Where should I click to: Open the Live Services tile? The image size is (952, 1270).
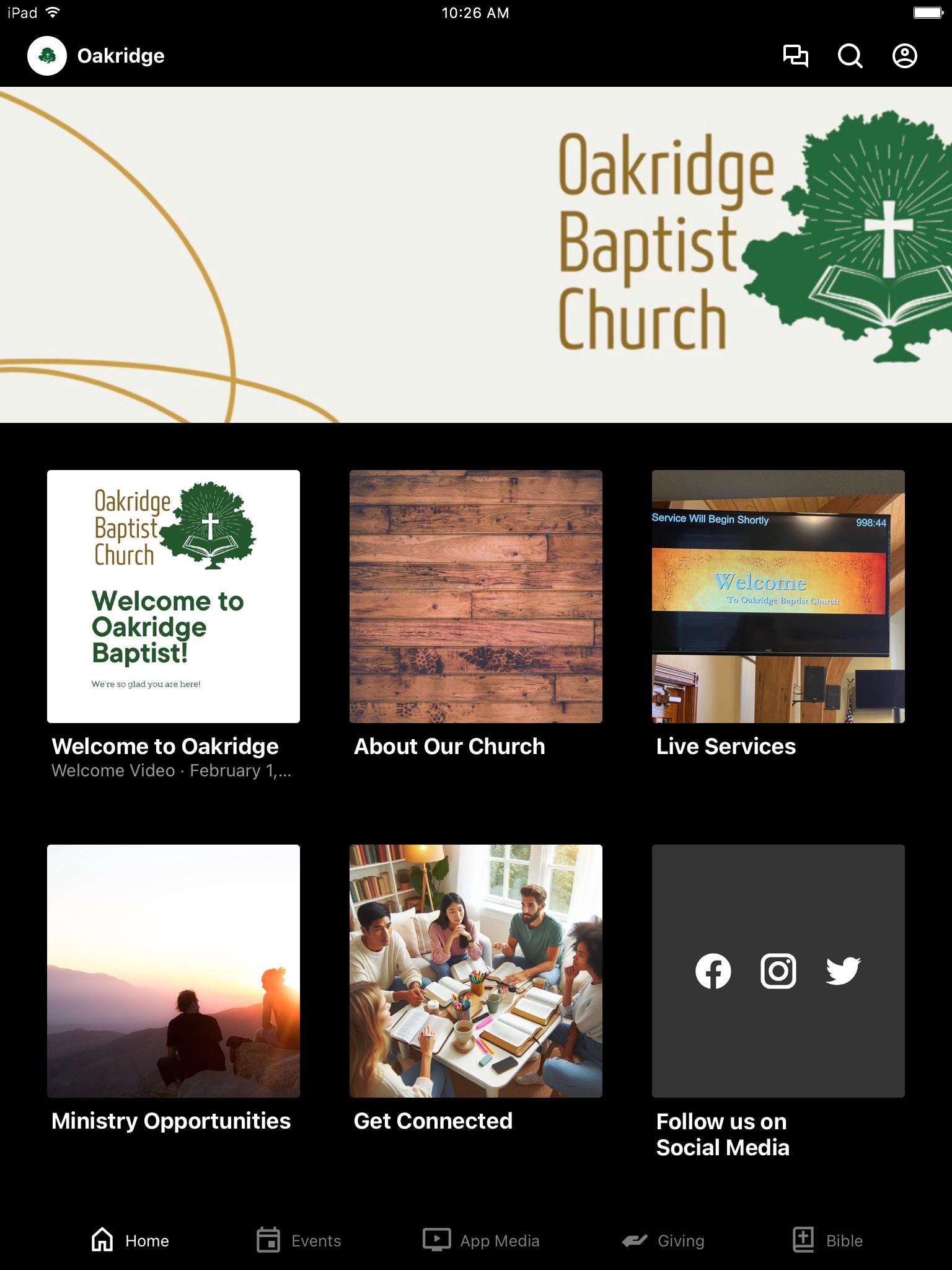778,597
